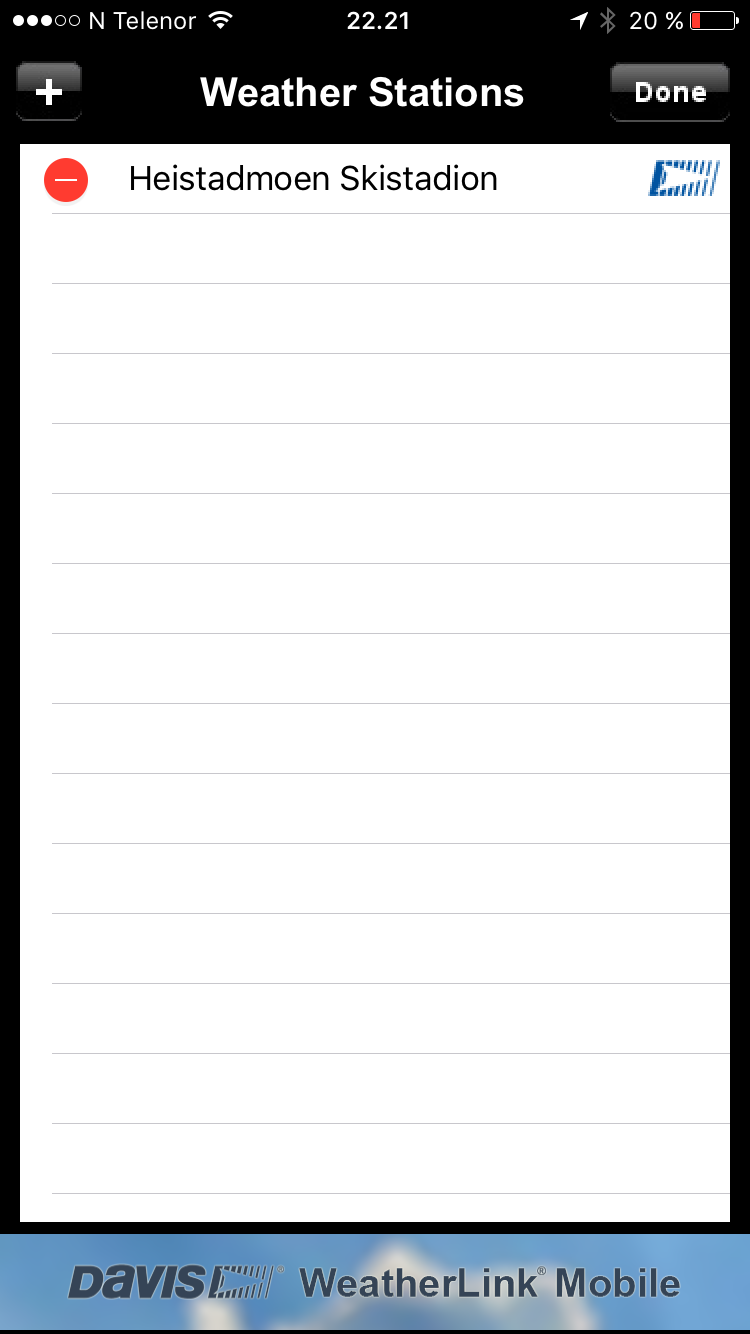Add a new weather station

pyautogui.click(x=49, y=92)
